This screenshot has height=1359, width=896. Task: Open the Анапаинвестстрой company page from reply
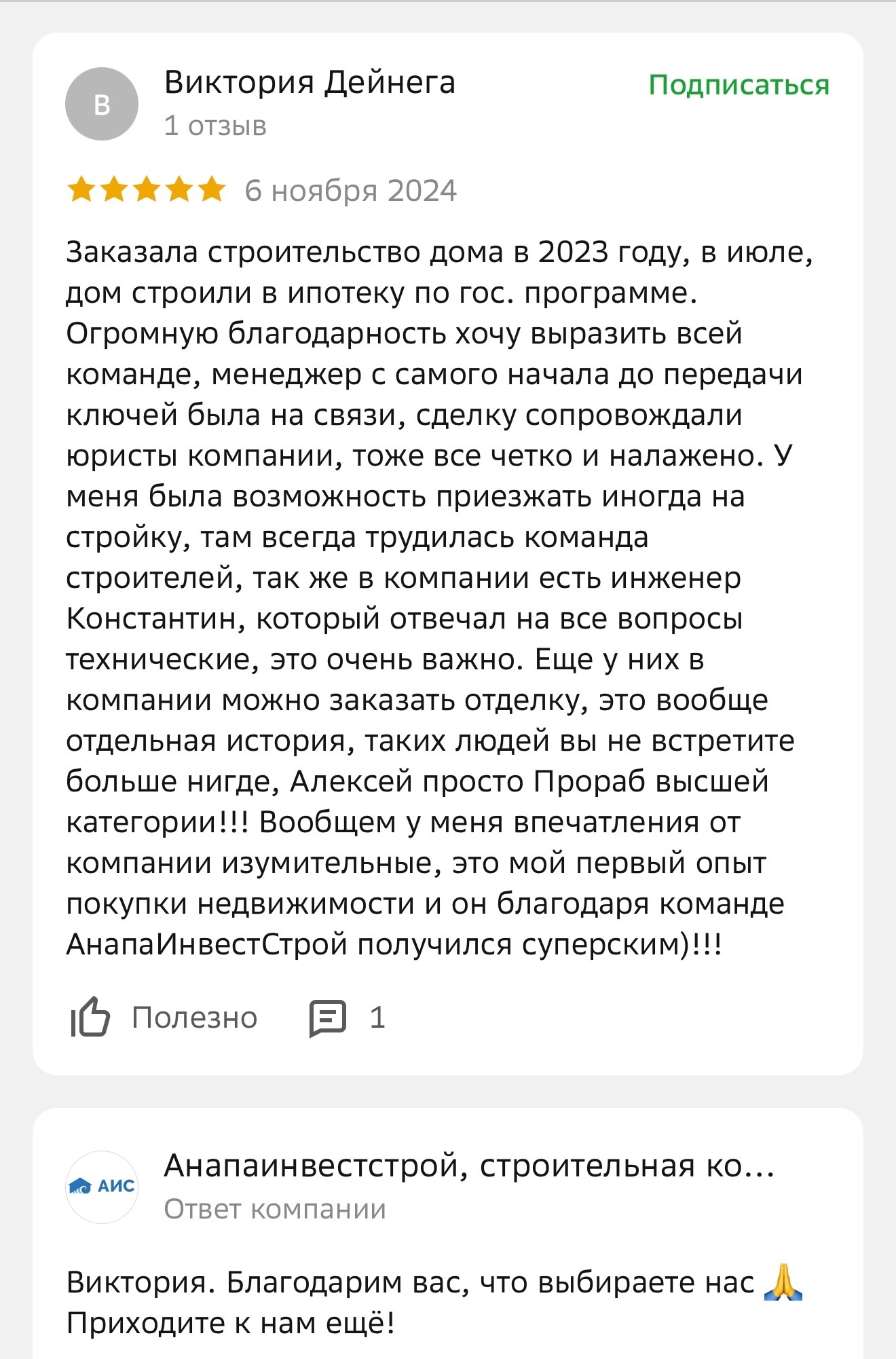[468, 1166]
